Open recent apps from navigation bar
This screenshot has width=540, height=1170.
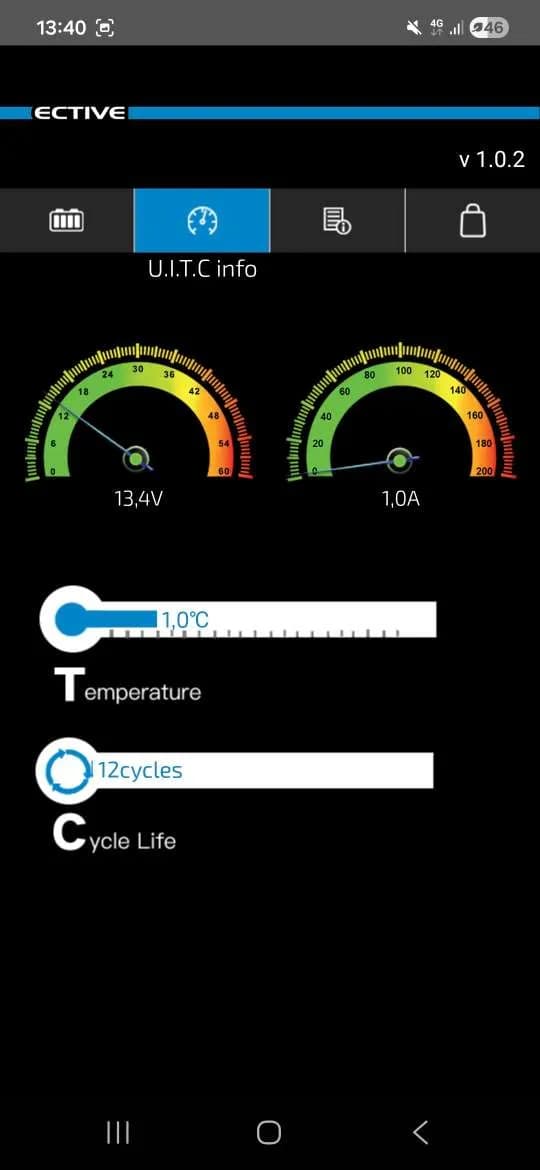(x=118, y=1132)
